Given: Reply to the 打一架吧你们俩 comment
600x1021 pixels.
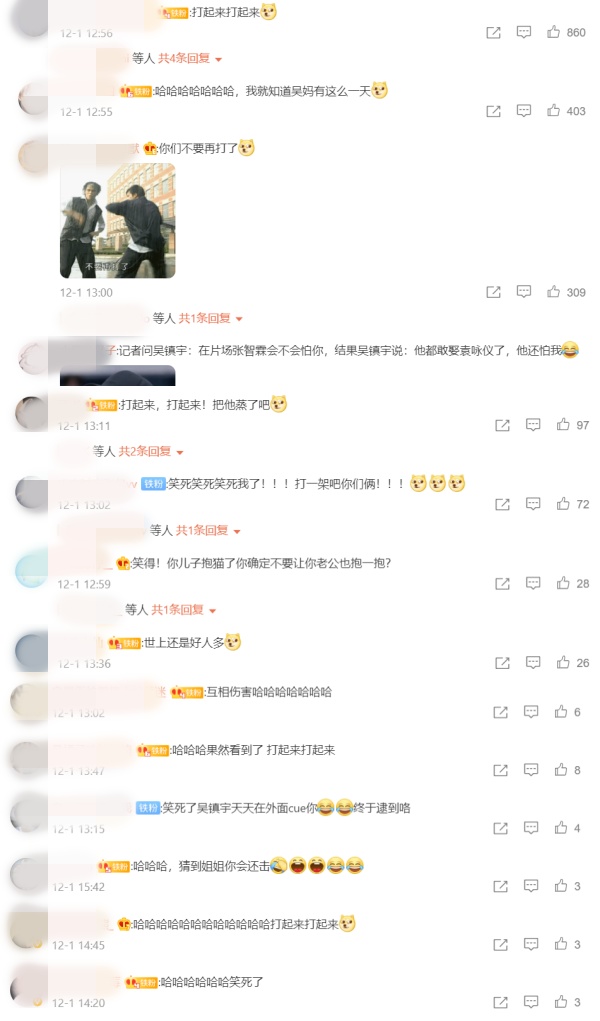Looking at the screenshot, I should (x=533, y=504).
